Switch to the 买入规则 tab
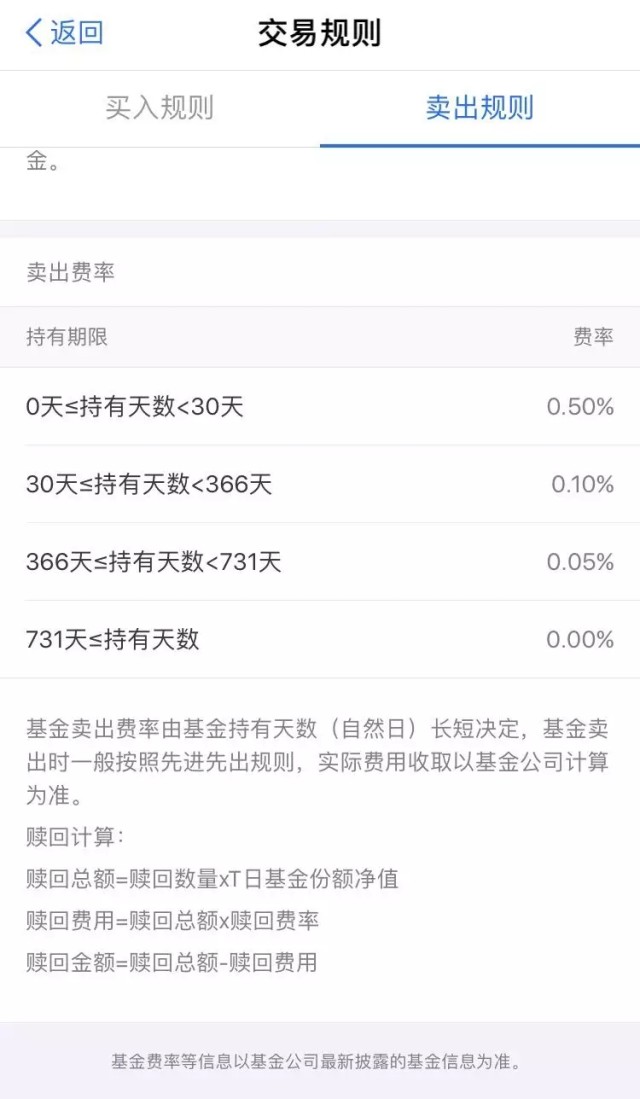640x1099 pixels. [160, 108]
